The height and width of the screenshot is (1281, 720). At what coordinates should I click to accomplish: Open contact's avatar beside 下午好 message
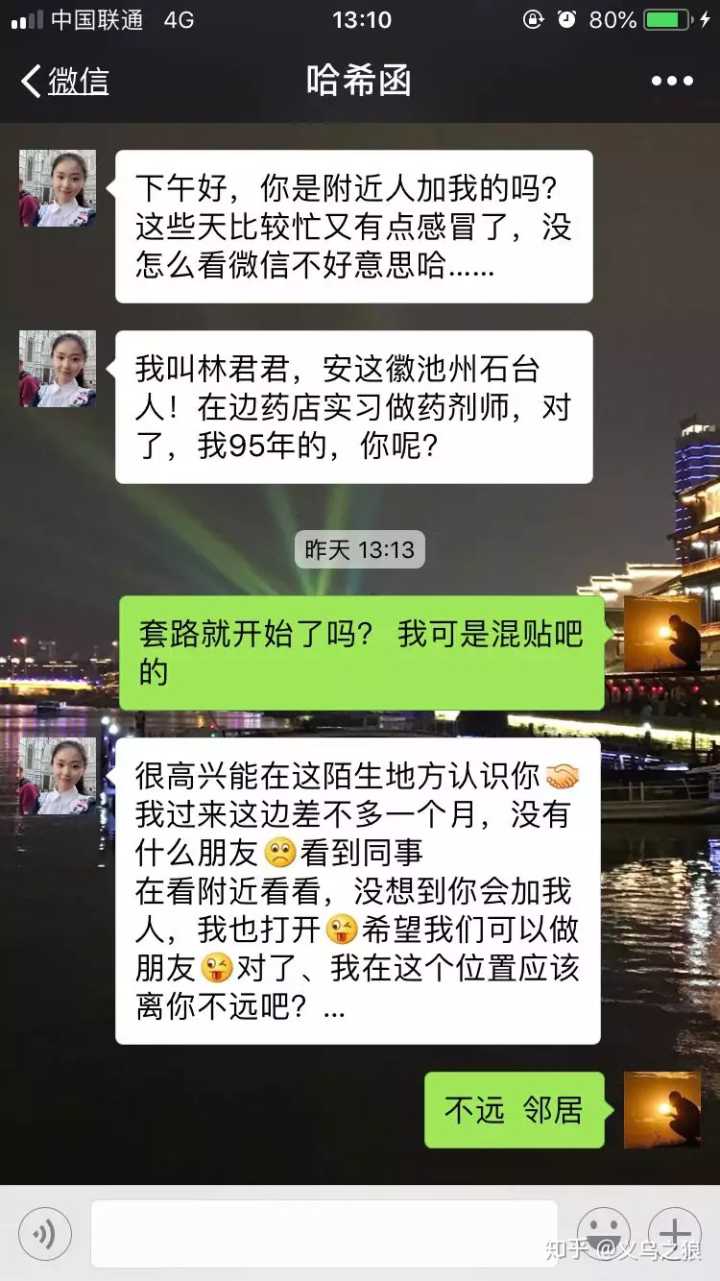(57, 188)
